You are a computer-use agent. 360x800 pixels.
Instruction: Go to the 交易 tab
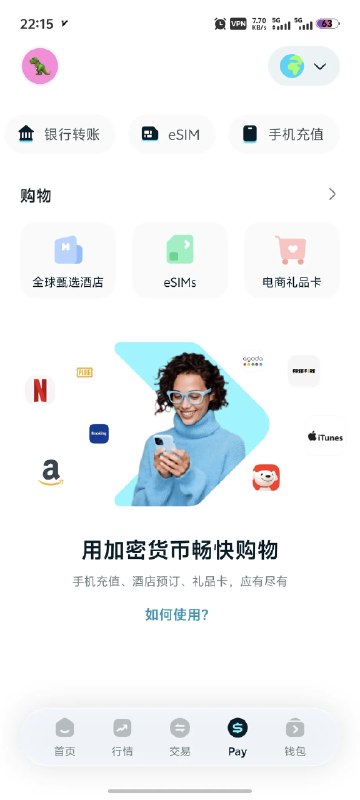[180, 737]
